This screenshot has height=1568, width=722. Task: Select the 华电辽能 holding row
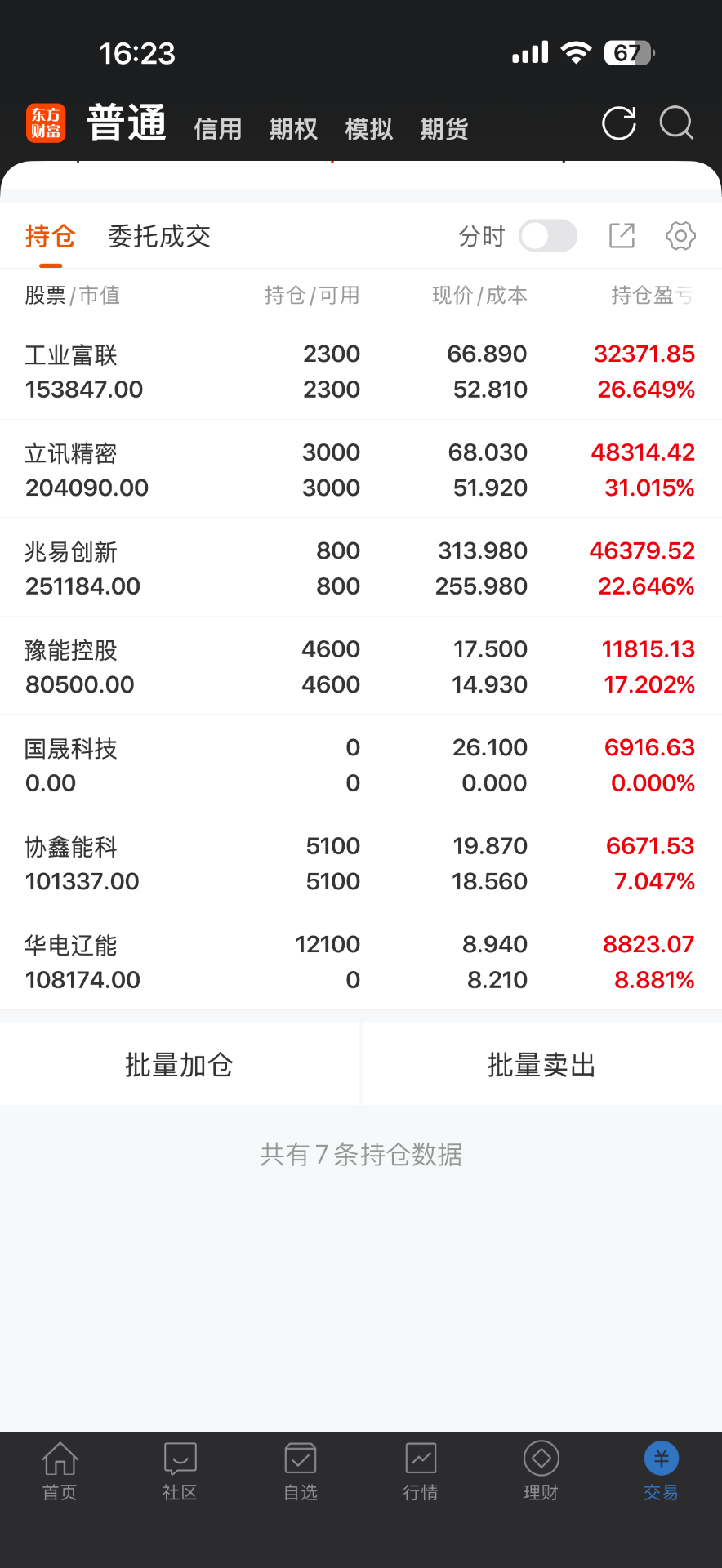tap(361, 961)
